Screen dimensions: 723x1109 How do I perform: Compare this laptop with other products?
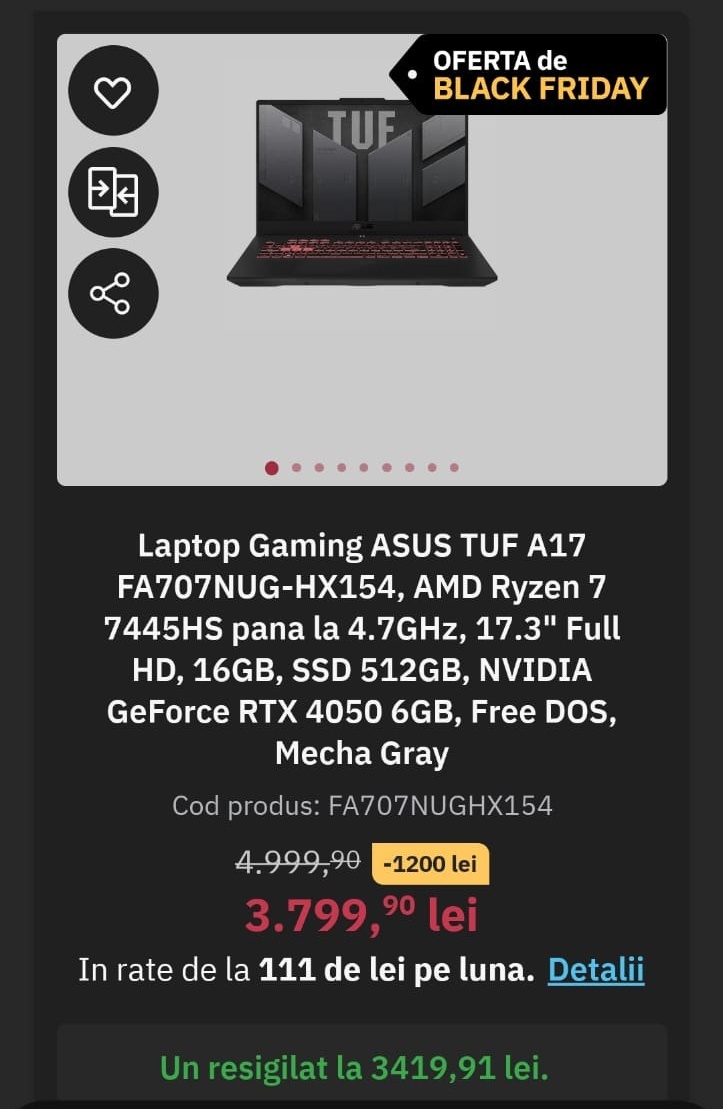(x=112, y=191)
